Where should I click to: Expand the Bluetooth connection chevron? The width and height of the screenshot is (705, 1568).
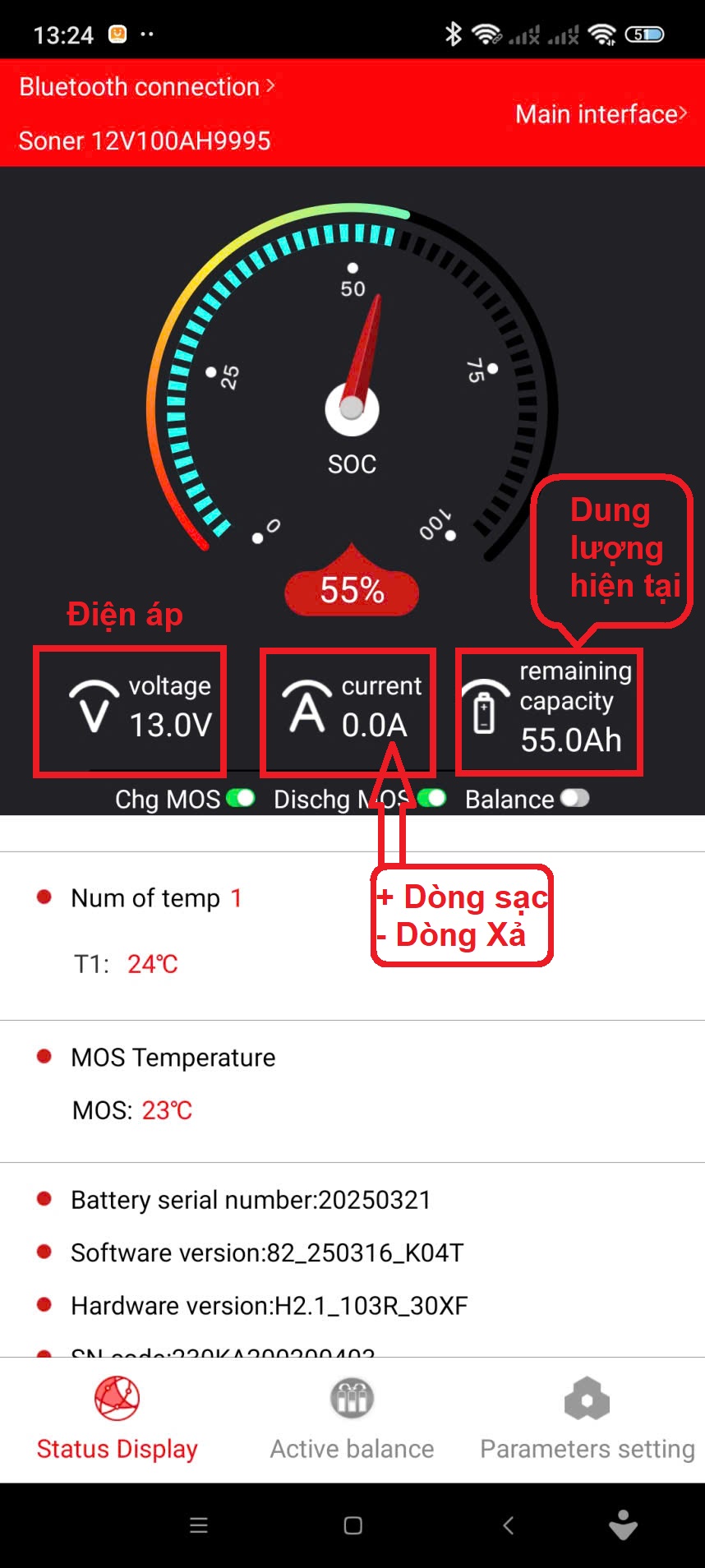click(270, 86)
